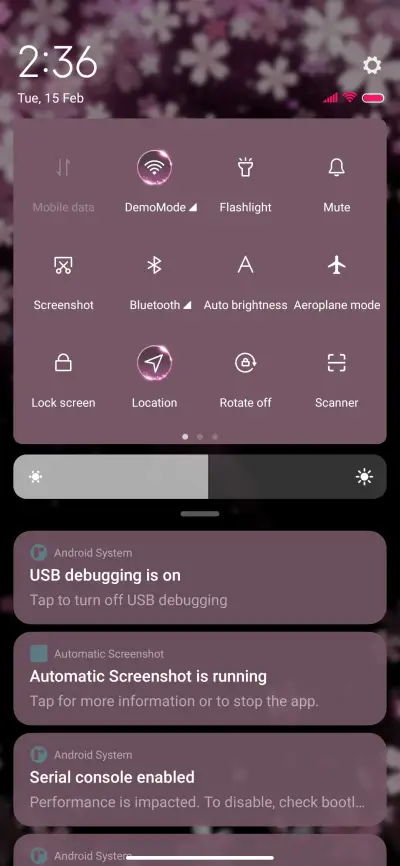Viewport: 400px width, 866px height.
Task: Tap the Mobile data tile
Action: 63,167
